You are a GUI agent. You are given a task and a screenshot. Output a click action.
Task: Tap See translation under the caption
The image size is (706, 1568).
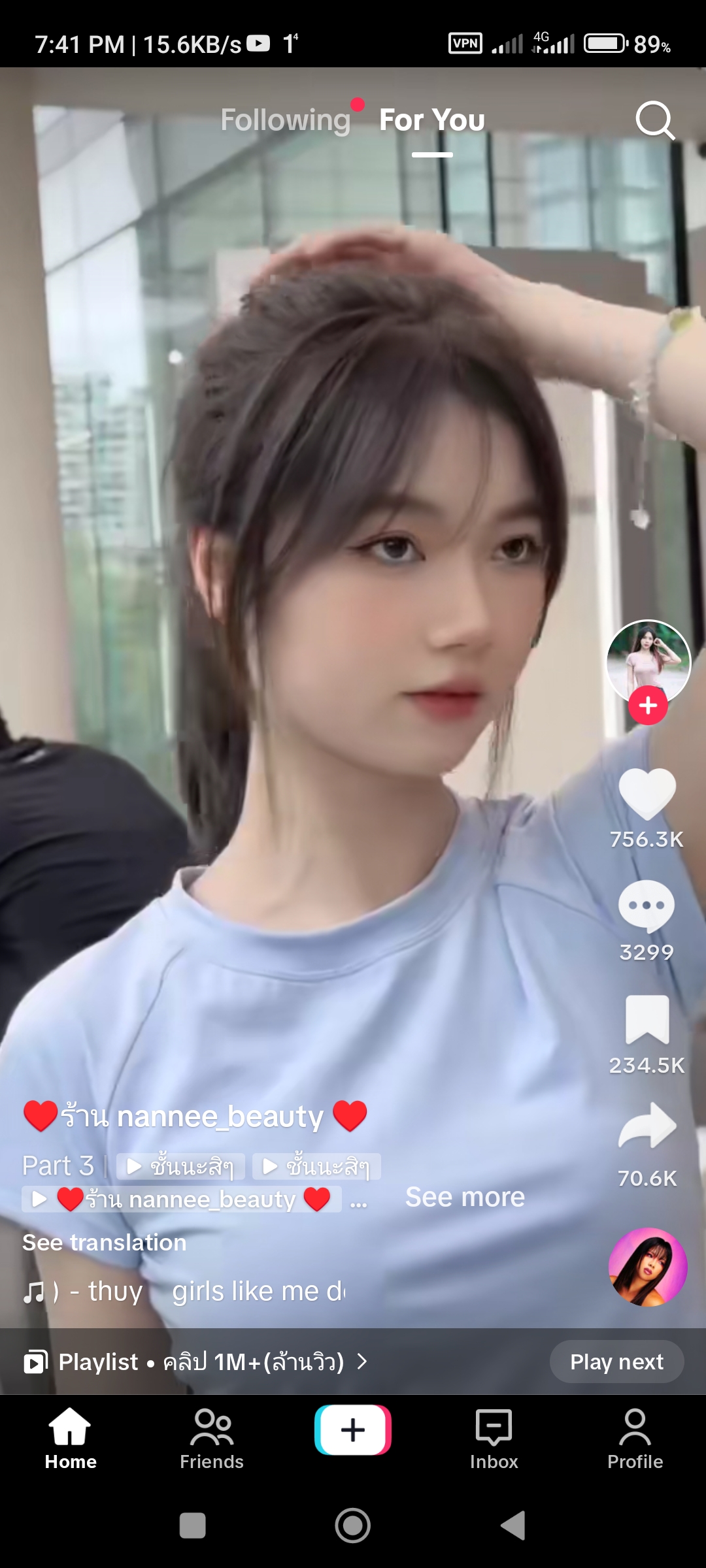[105, 1242]
